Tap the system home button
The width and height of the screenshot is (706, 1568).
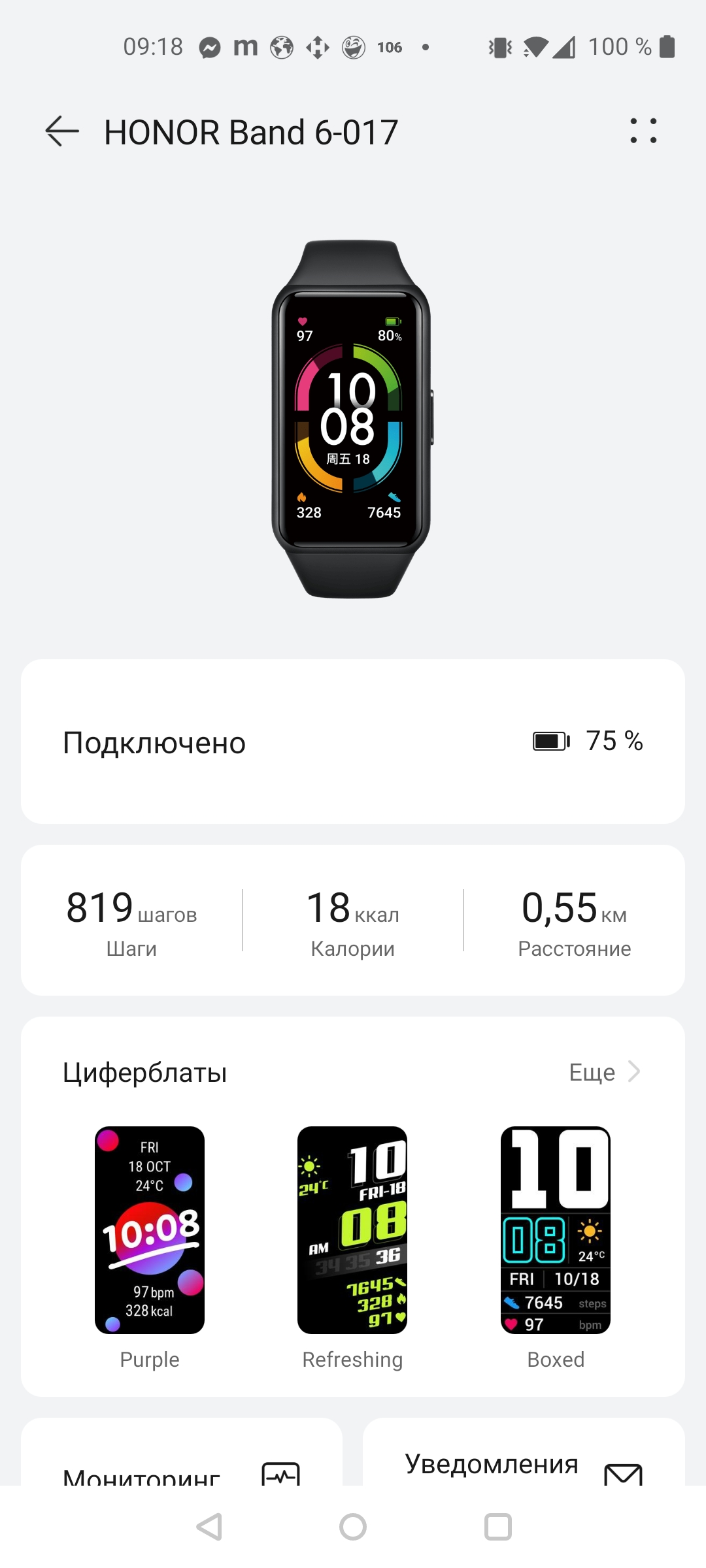353,1527
